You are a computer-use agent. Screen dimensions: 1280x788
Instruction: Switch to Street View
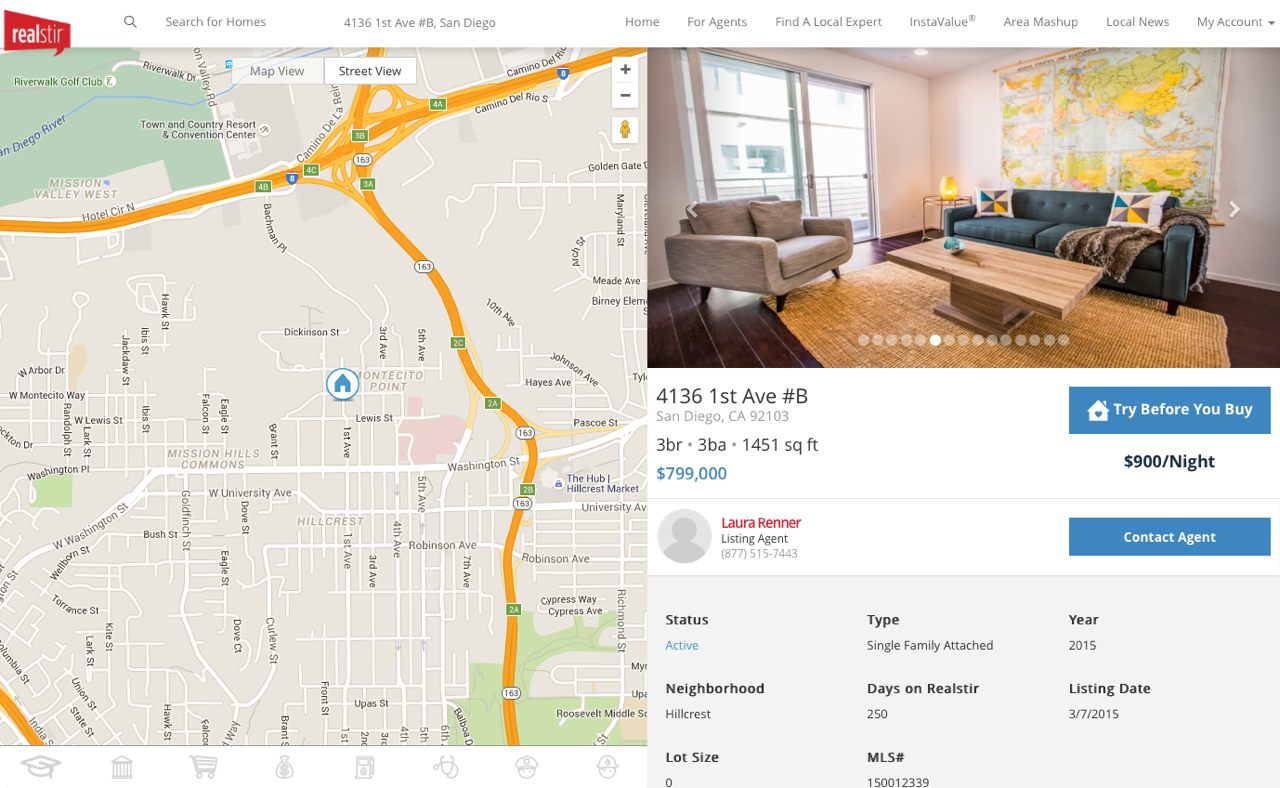(369, 71)
